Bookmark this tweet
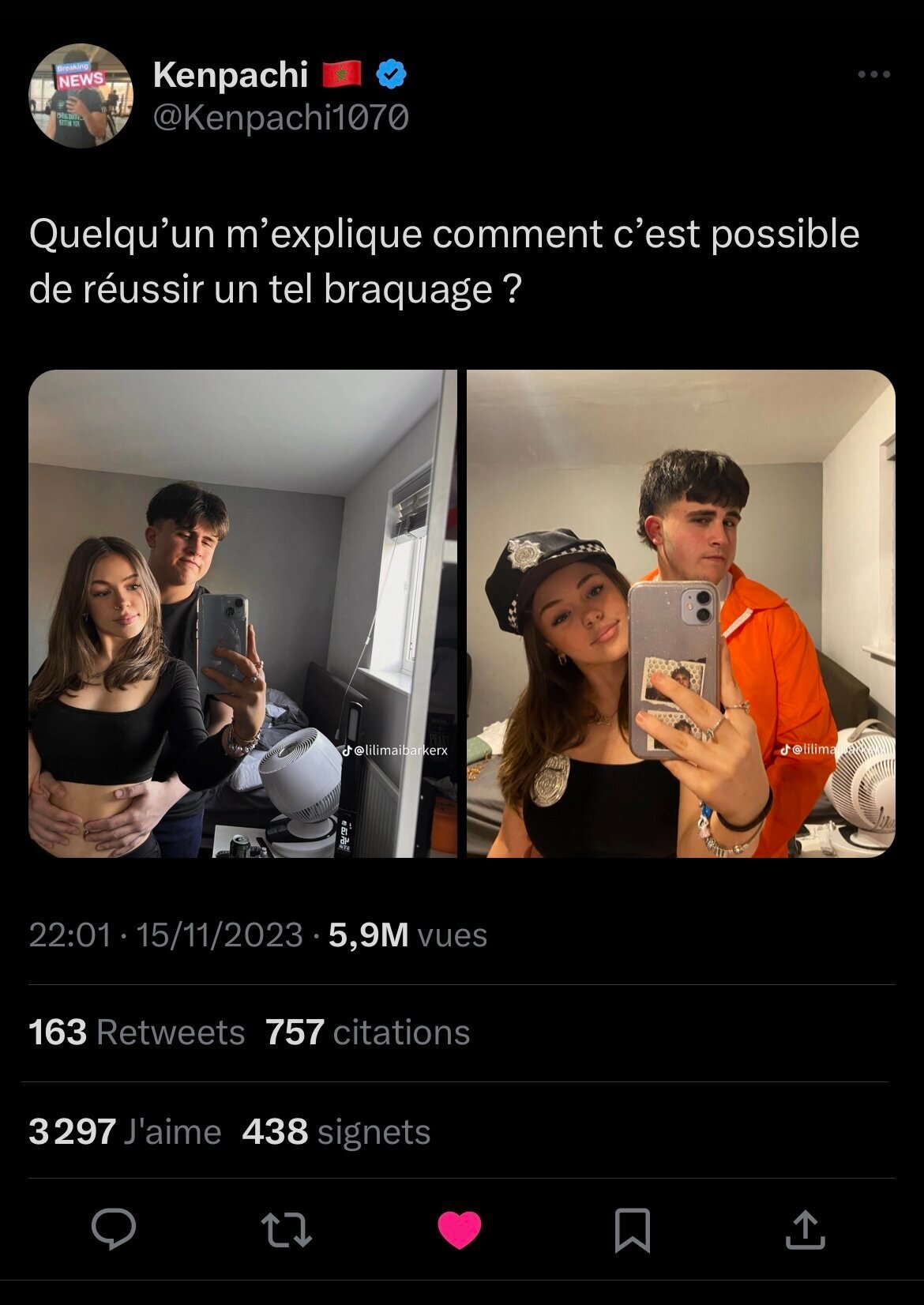This screenshot has height=1305, width=924. click(x=633, y=1230)
